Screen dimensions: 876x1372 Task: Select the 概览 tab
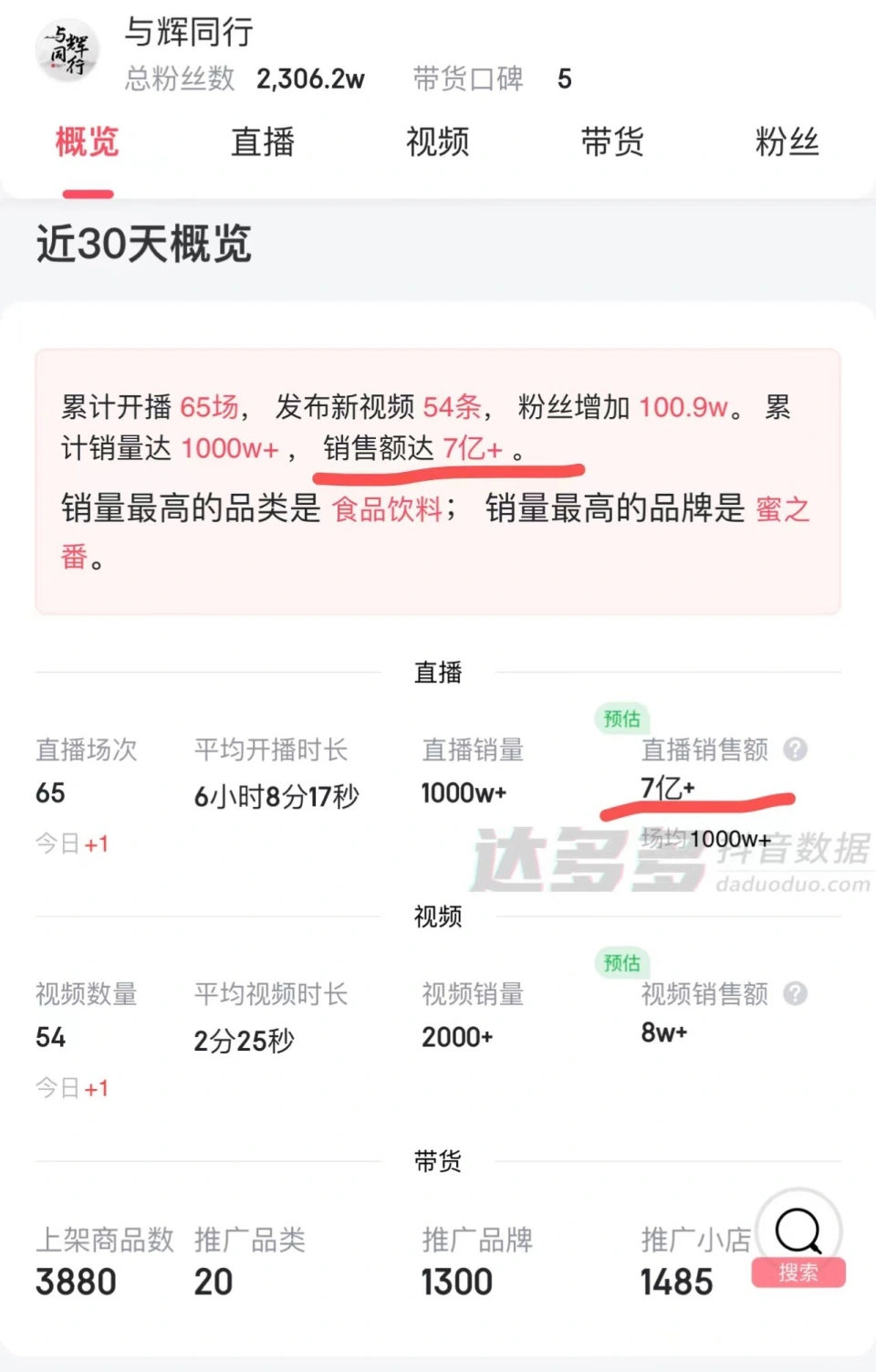tap(88, 142)
